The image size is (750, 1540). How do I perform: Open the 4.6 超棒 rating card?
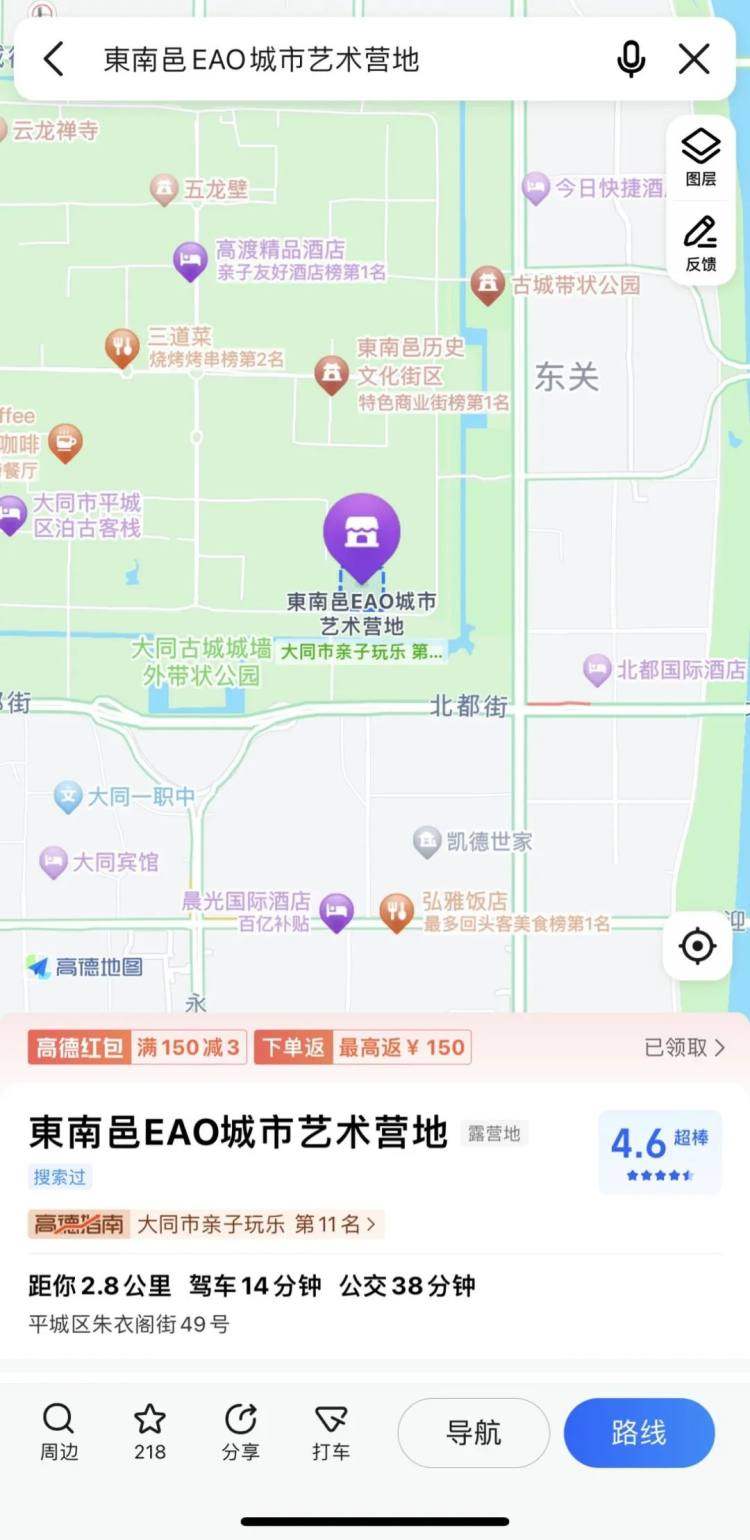(659, 1151)
